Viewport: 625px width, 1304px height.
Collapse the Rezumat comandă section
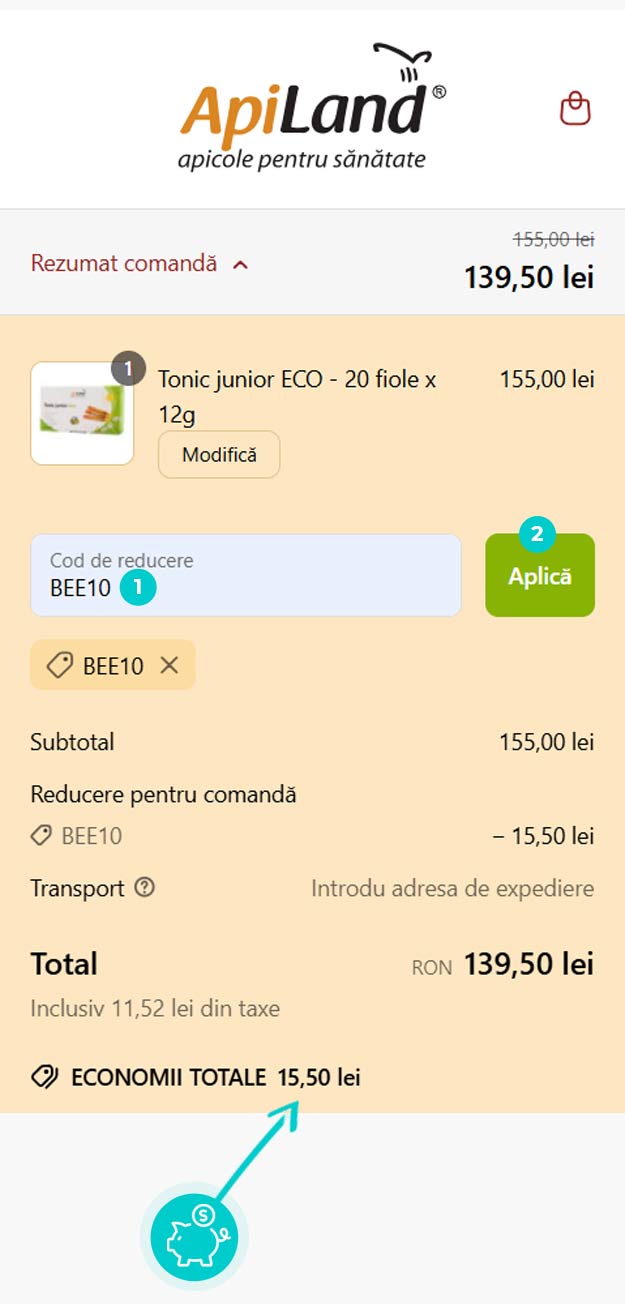tap(139, 264)
